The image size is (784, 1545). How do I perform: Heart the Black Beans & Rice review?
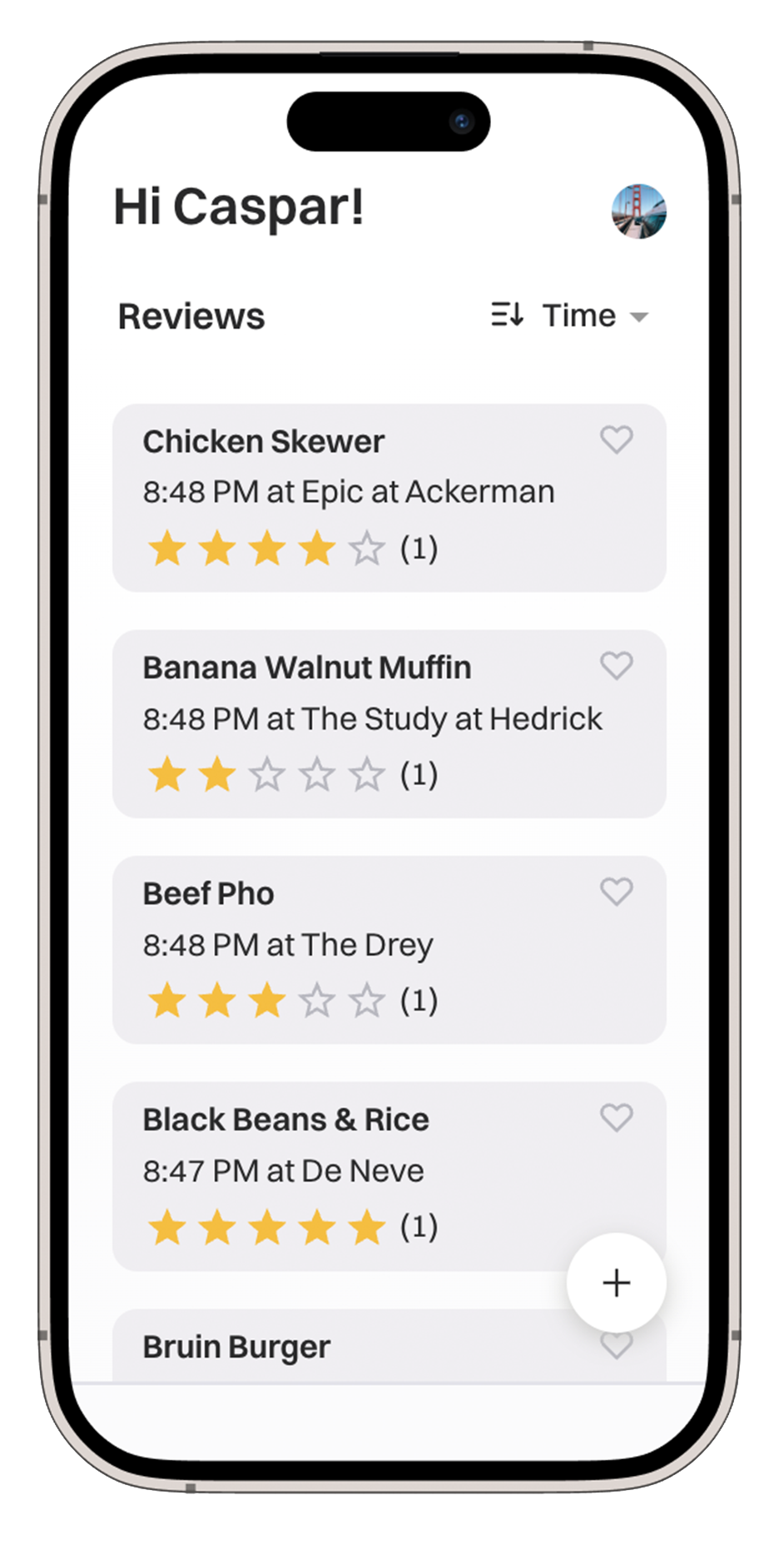[617, 1118]
